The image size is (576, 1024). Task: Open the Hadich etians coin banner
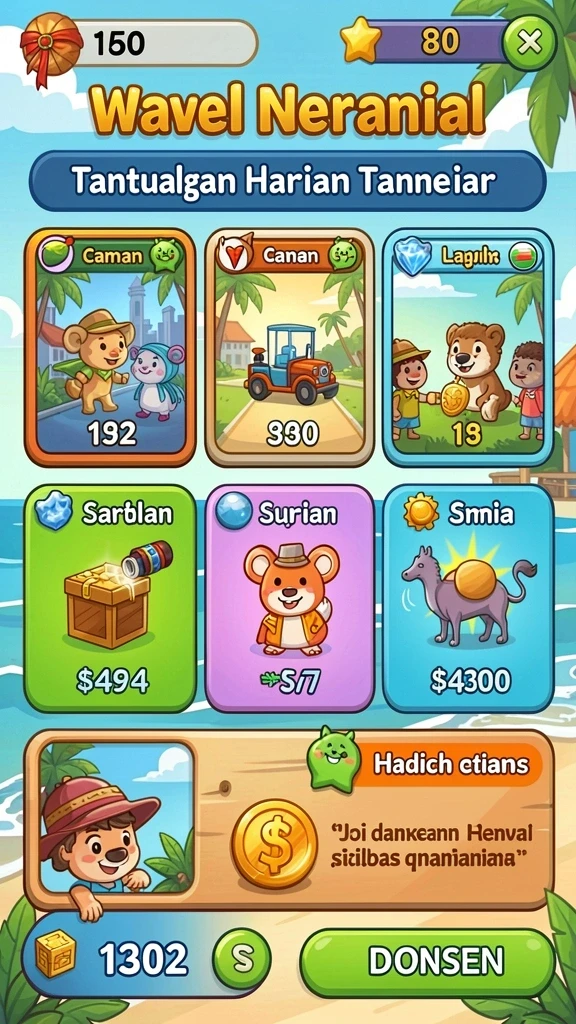[x=289, y=820]
